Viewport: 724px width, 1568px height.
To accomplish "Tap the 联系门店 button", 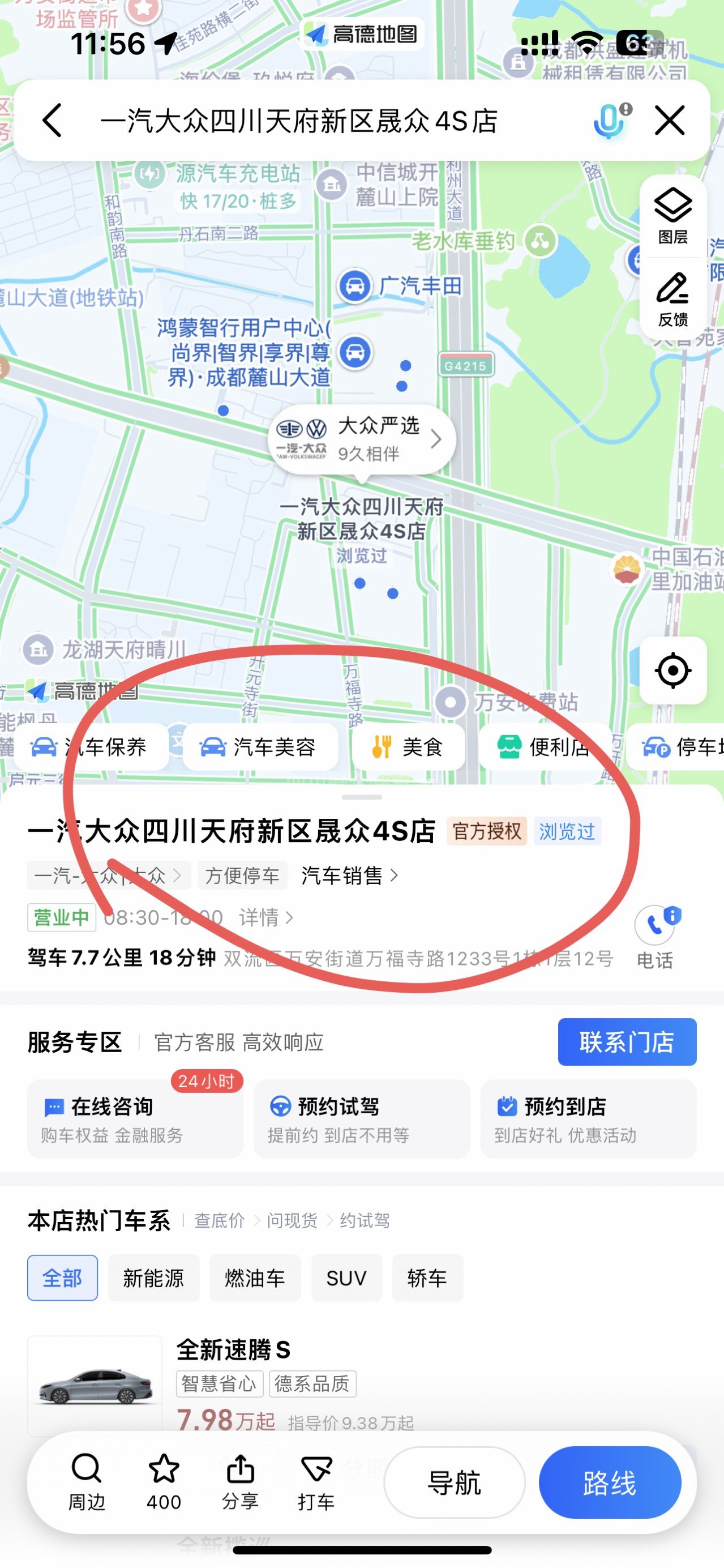I will [627, 1042].
